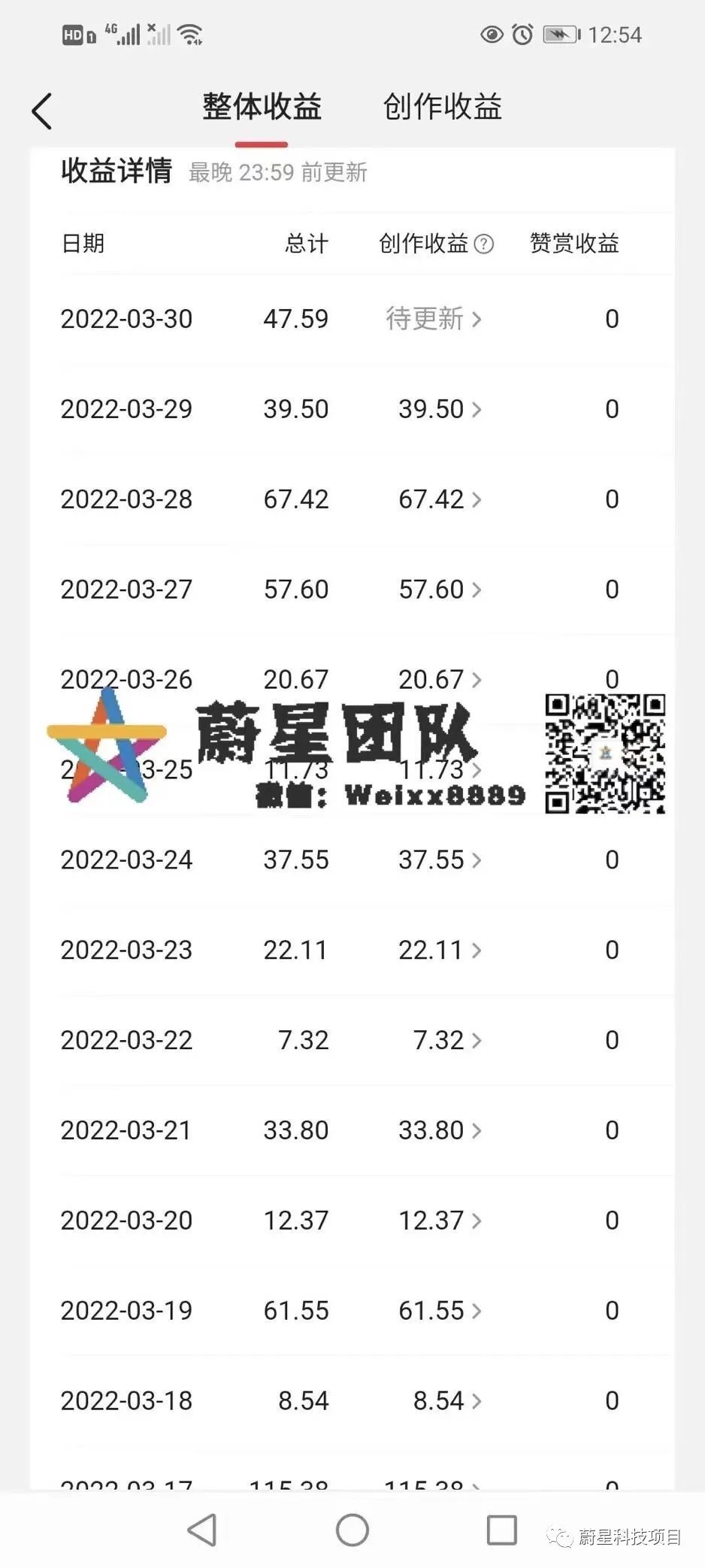The height and width of the screenshot is (1568, 705).
Task: Tap the battery indicator in the status bar
Action: click(561, 34)
